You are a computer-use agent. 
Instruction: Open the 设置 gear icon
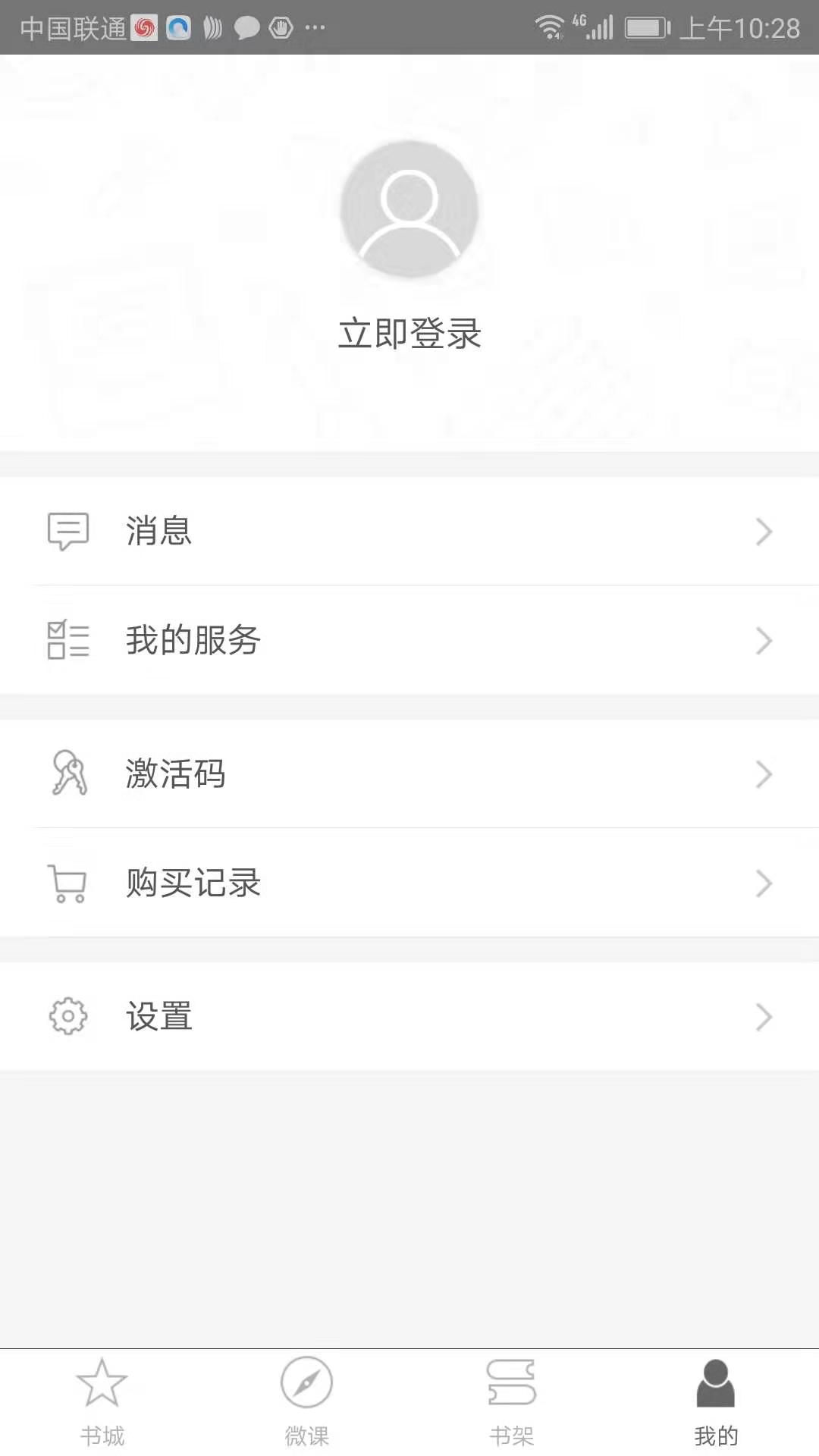click(x=67, y=1016)
